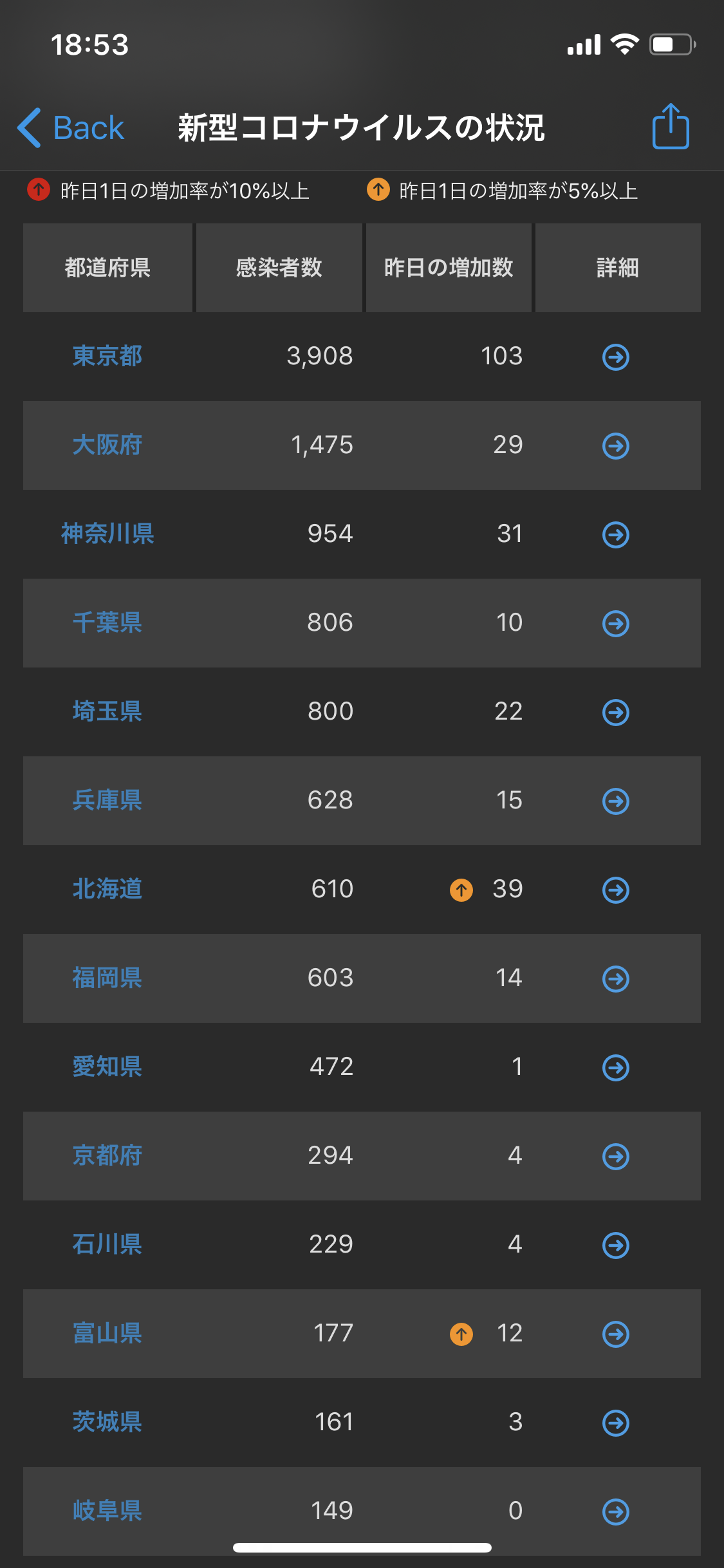724x1568 pixels.
Task: Share the coronavirus status page
Action: 671,126
